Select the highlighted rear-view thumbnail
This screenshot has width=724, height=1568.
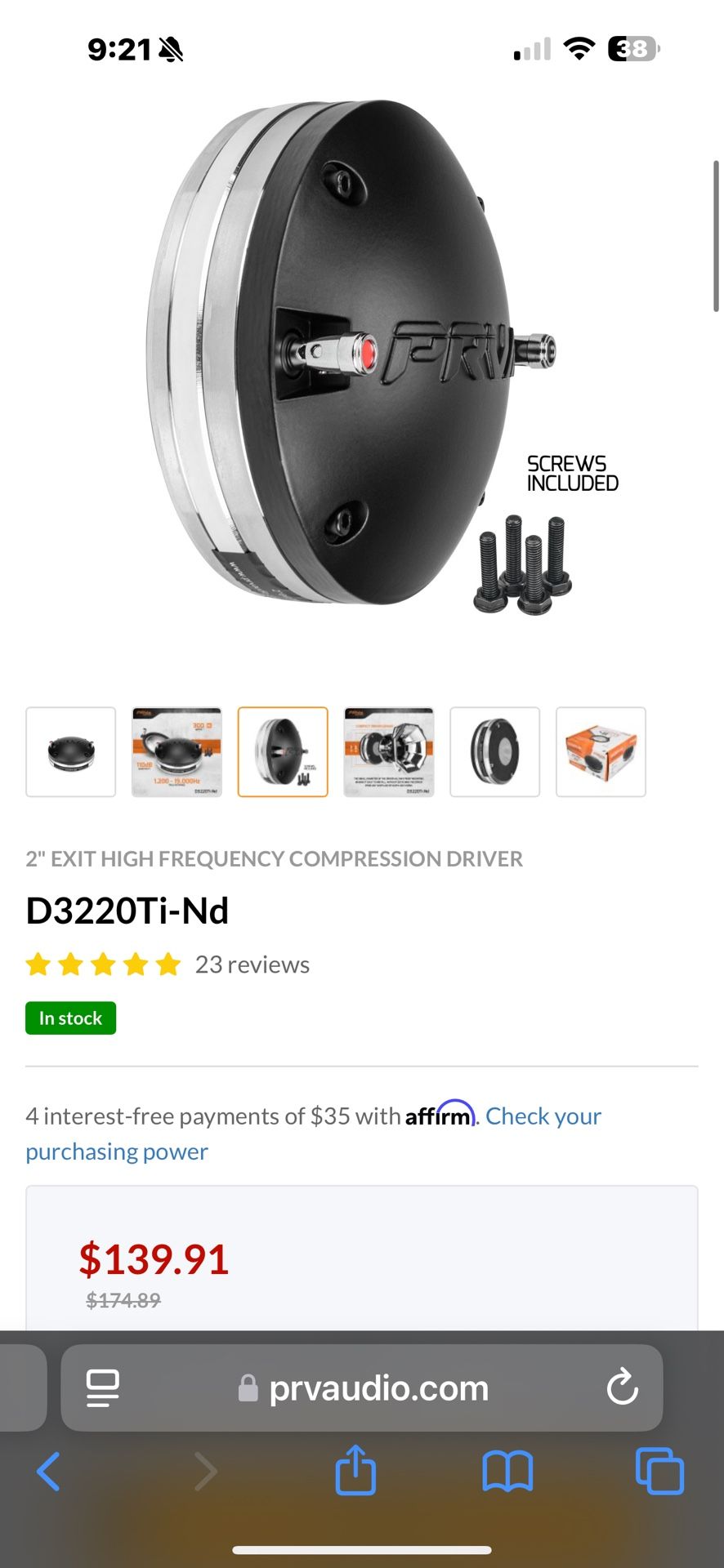283,751
